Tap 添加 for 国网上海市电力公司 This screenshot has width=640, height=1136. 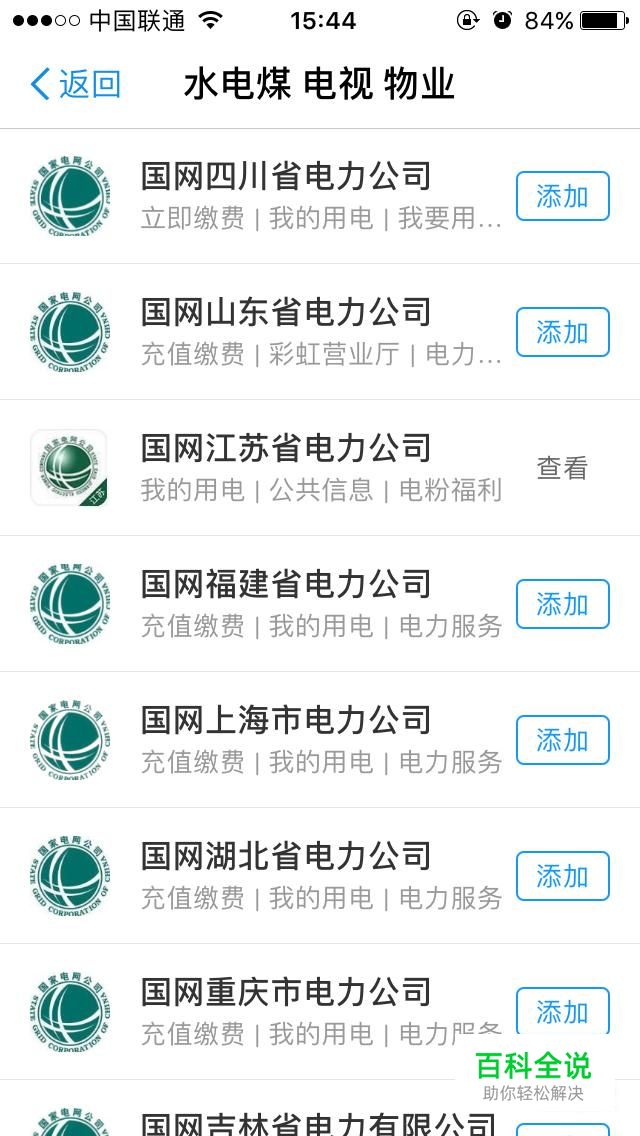562,740
